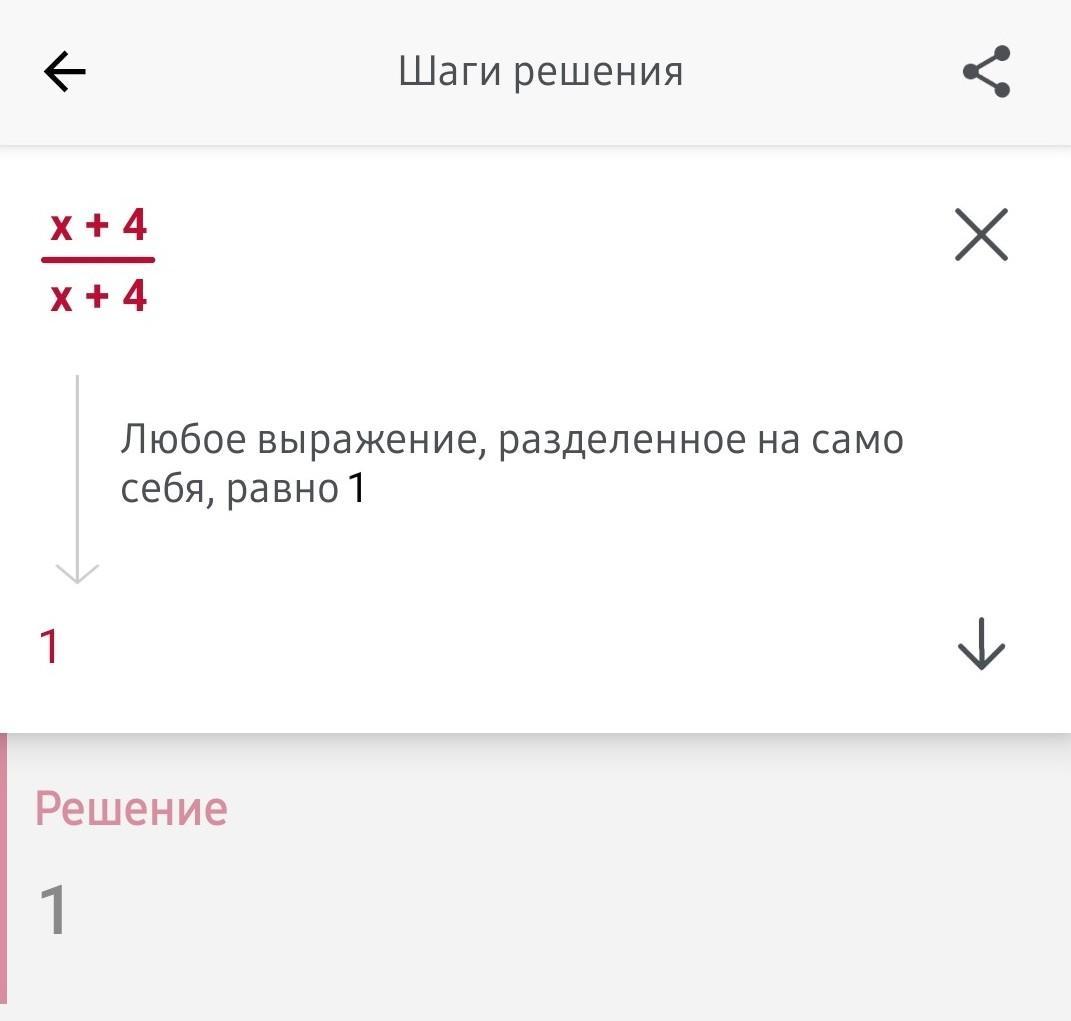1071x1021 pixels.
Task: Go to next step with down arrow
Action: tap(981, 644)
